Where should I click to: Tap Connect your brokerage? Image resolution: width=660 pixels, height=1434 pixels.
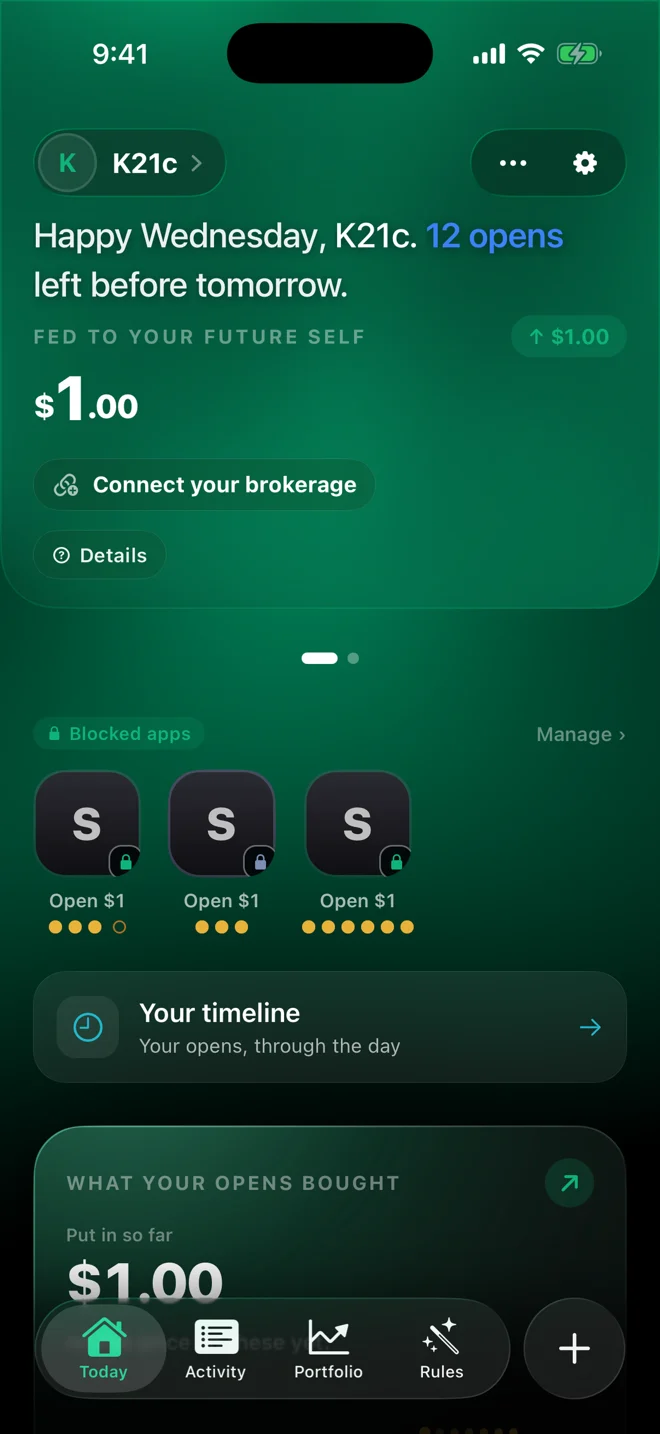pos(204,485)
